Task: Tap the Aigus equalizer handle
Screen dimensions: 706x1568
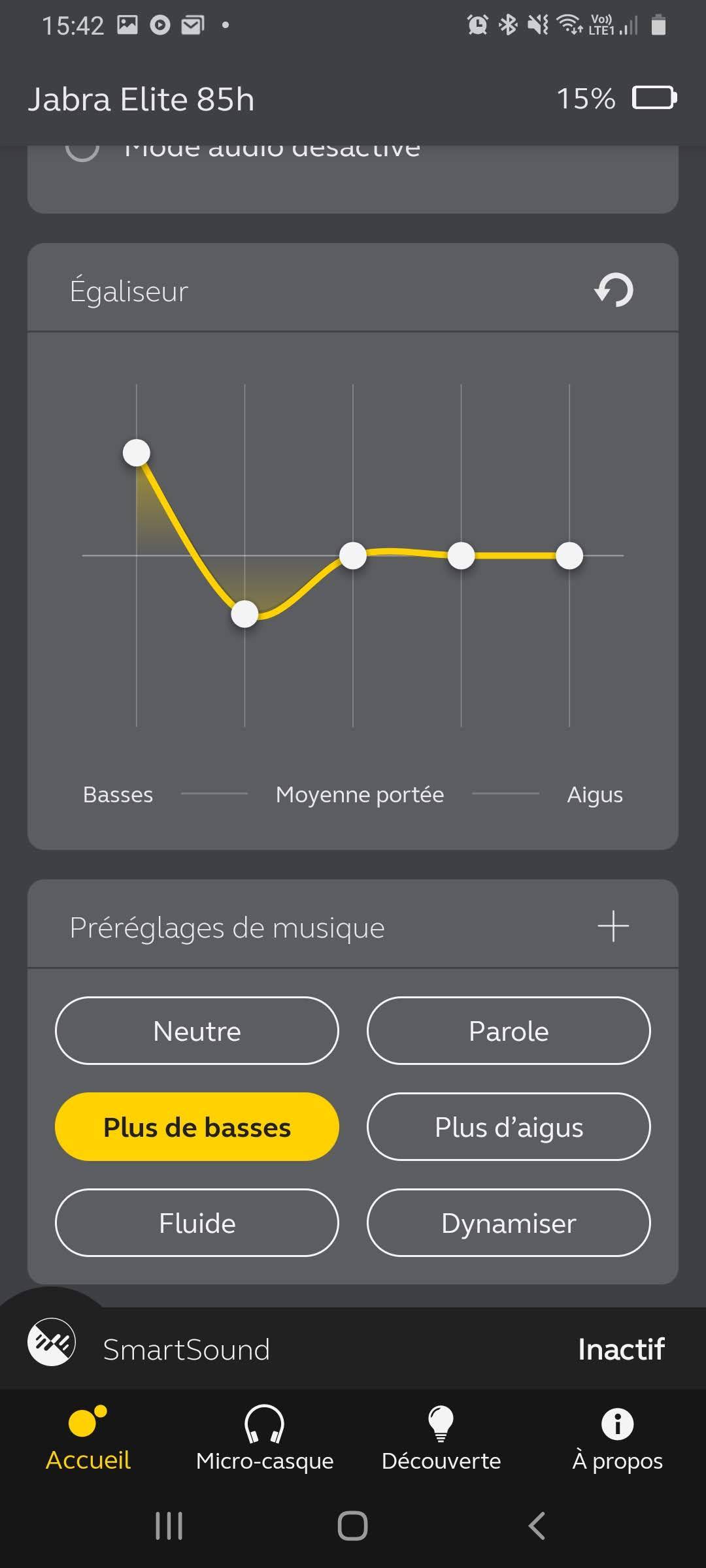Action: [x=569, y=556]
